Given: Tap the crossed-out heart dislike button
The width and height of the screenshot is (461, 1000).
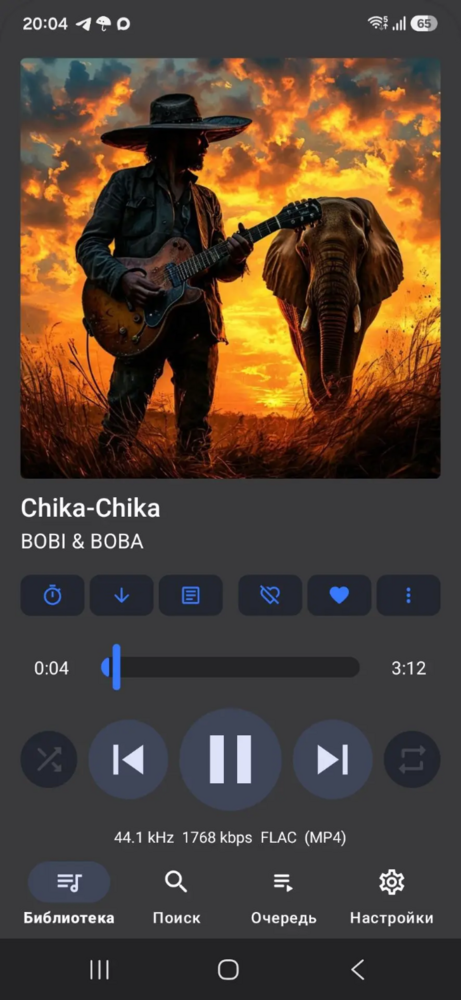Looking at the screenshot, I should [x=270, y=595].
